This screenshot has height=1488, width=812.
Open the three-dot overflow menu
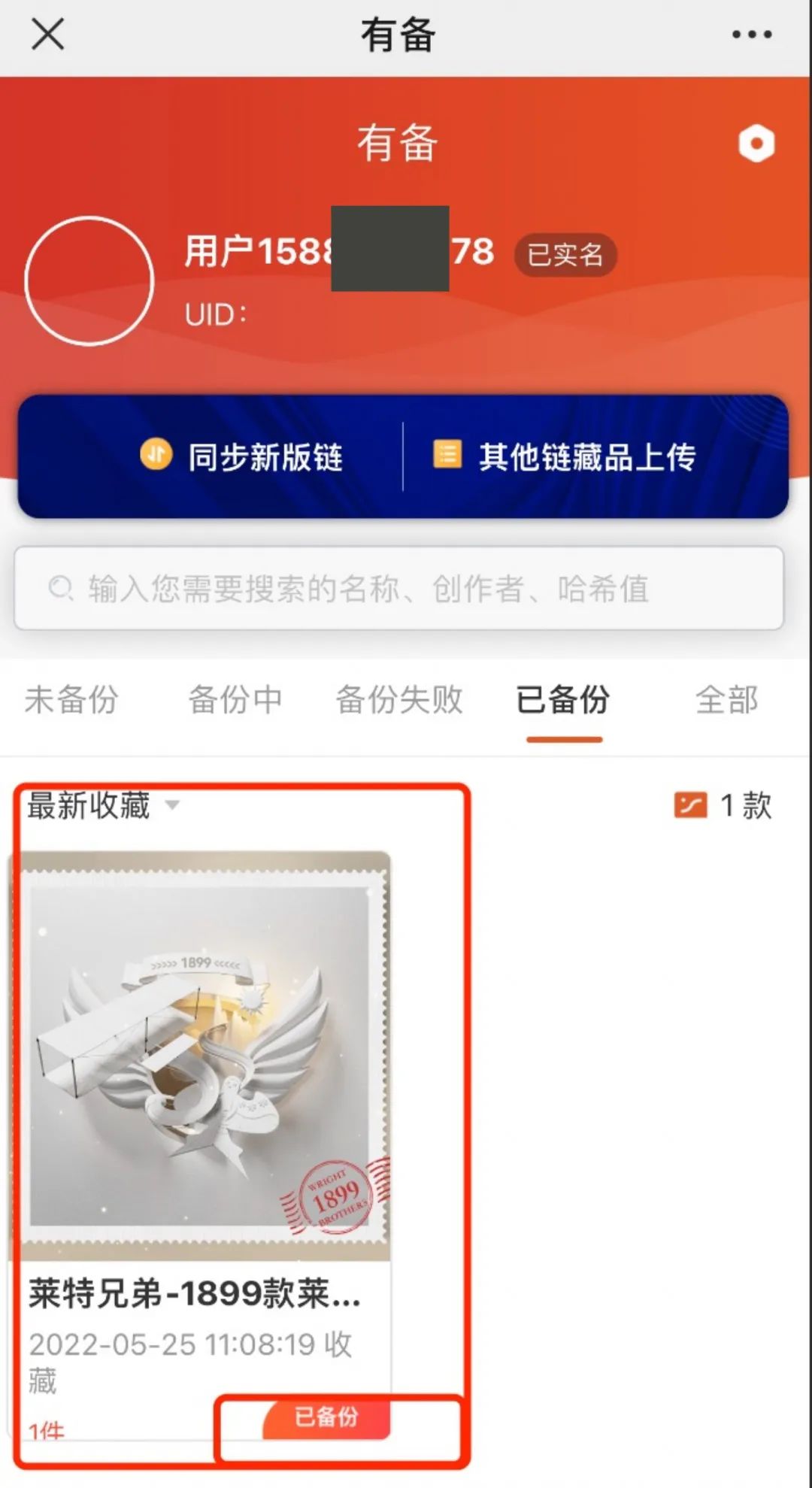click(x=751, y=35)
